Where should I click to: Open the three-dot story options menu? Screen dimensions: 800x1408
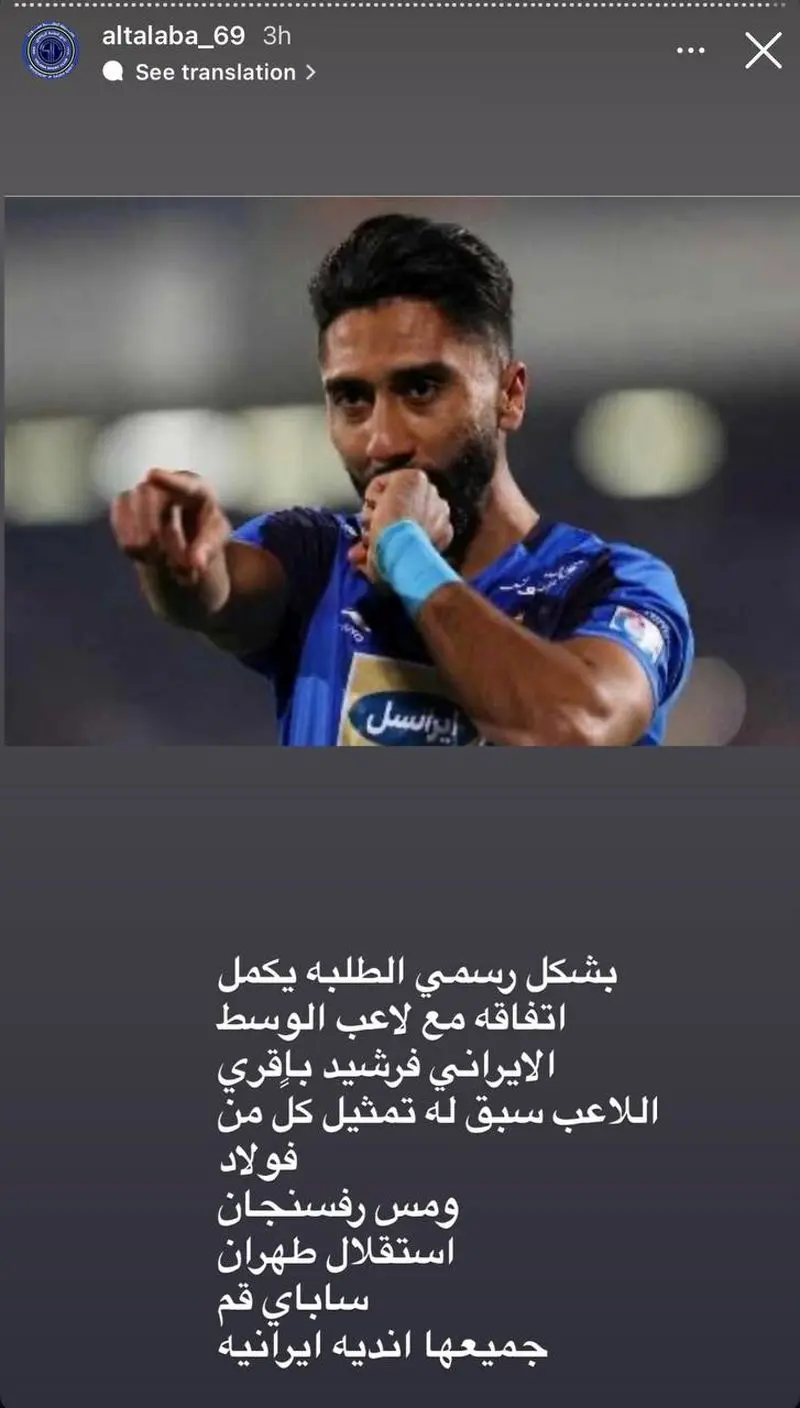point(691,50)
